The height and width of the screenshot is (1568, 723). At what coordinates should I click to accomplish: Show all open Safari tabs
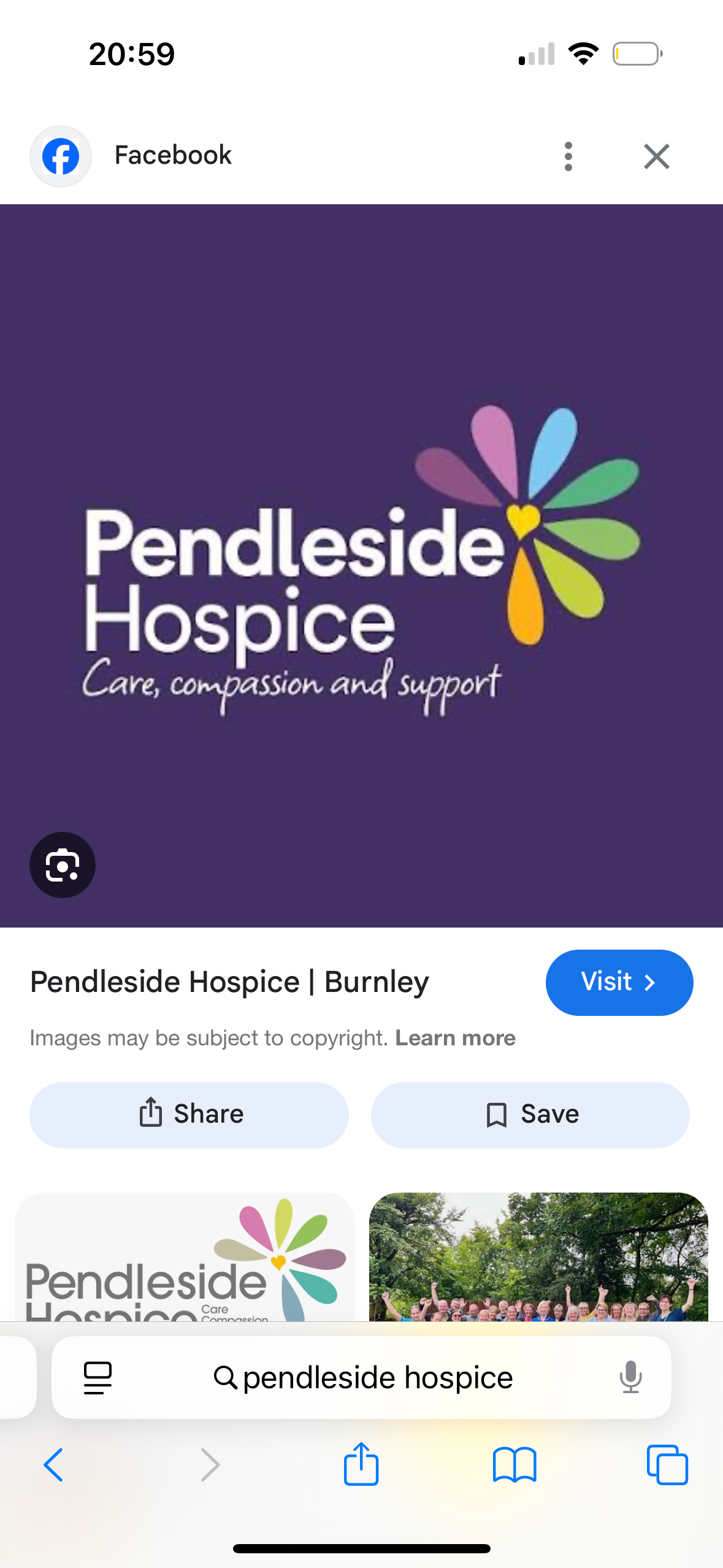(667, 1465)
